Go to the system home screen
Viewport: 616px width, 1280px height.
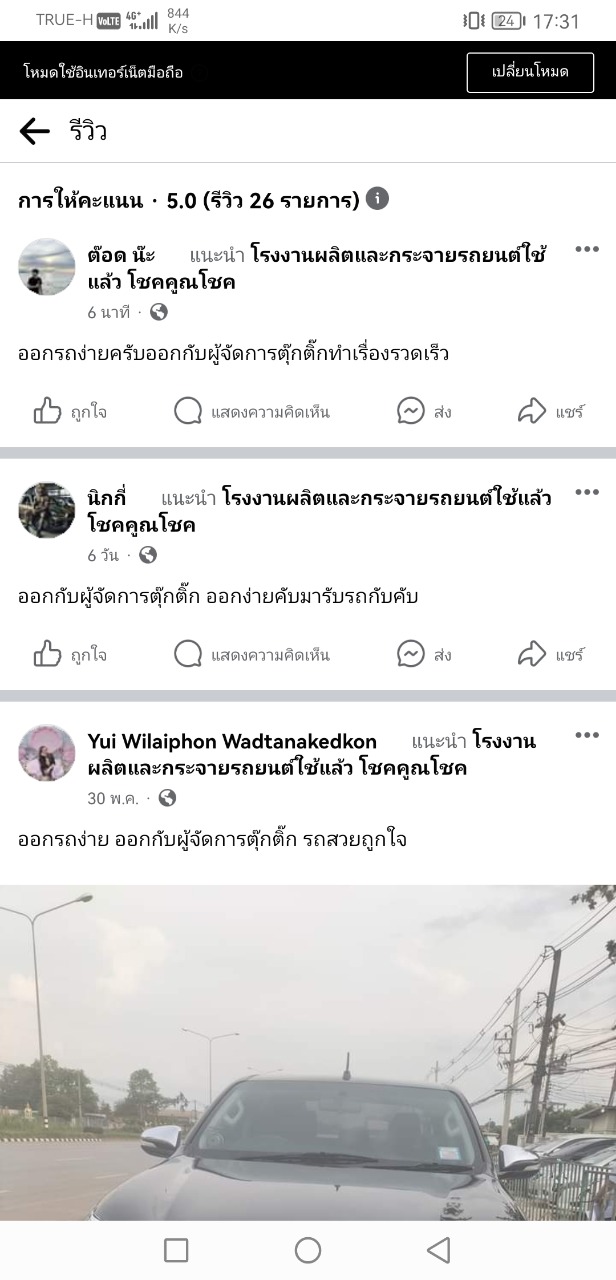pyautogui.click(x=308, y=1250)
